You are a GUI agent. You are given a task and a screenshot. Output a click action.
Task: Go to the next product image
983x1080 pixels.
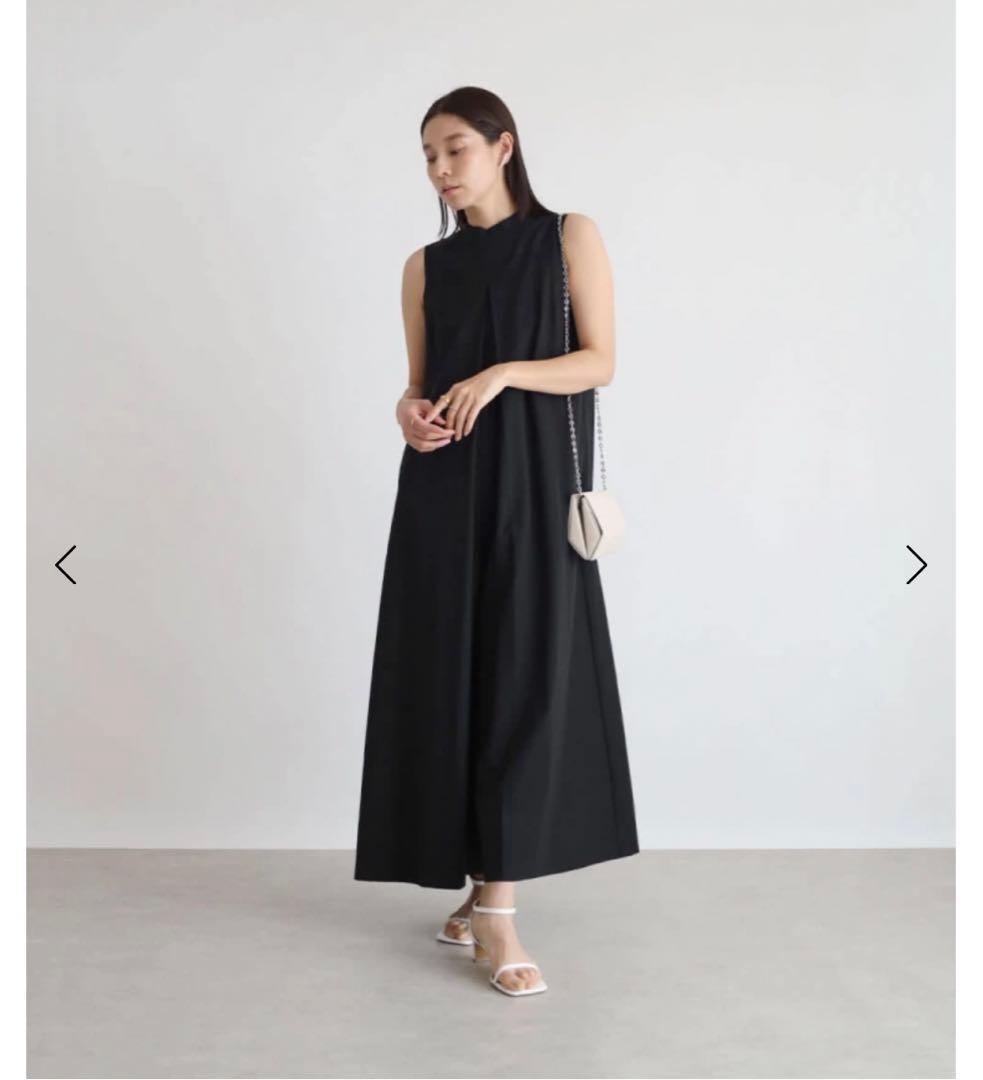(x=916, y=565)
